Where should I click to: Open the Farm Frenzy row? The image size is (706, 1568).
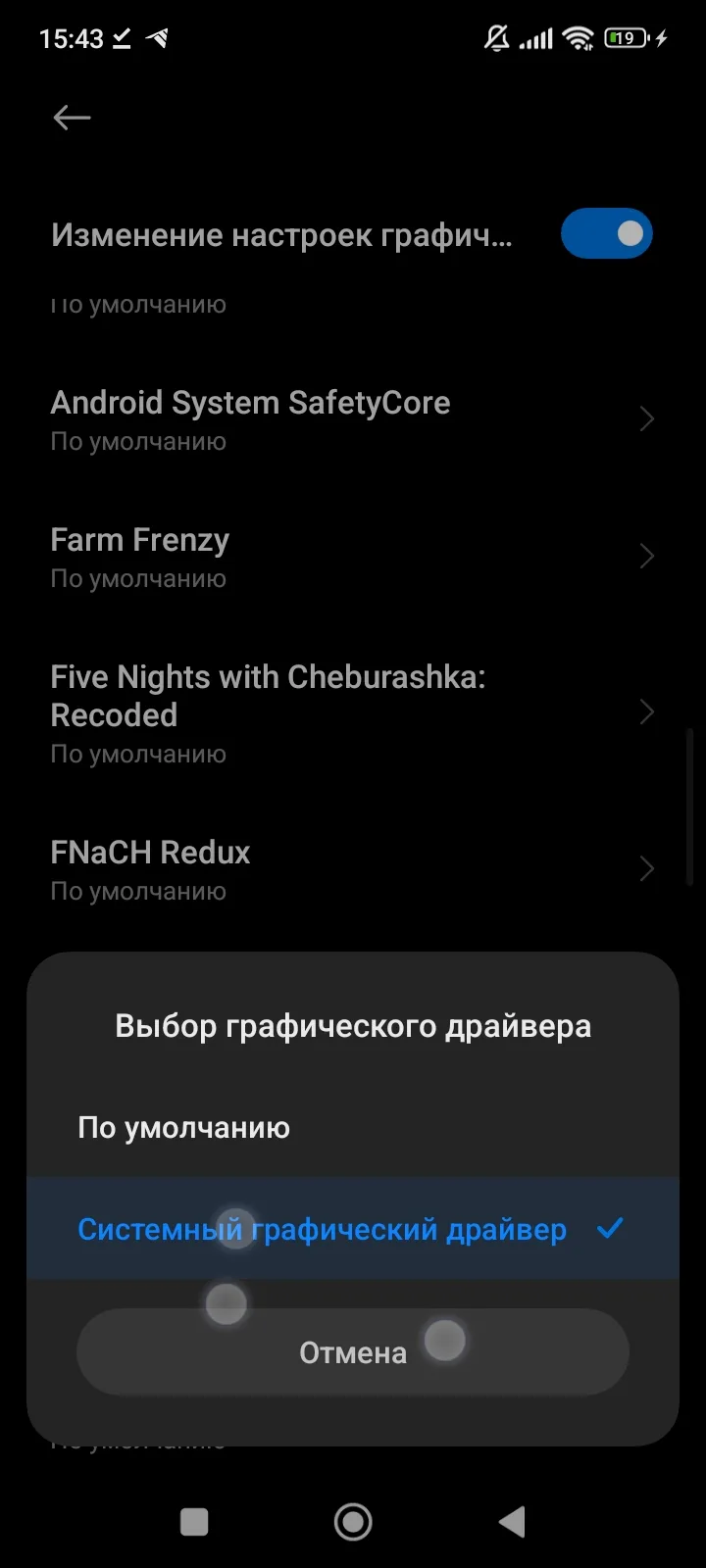[352, 557]
